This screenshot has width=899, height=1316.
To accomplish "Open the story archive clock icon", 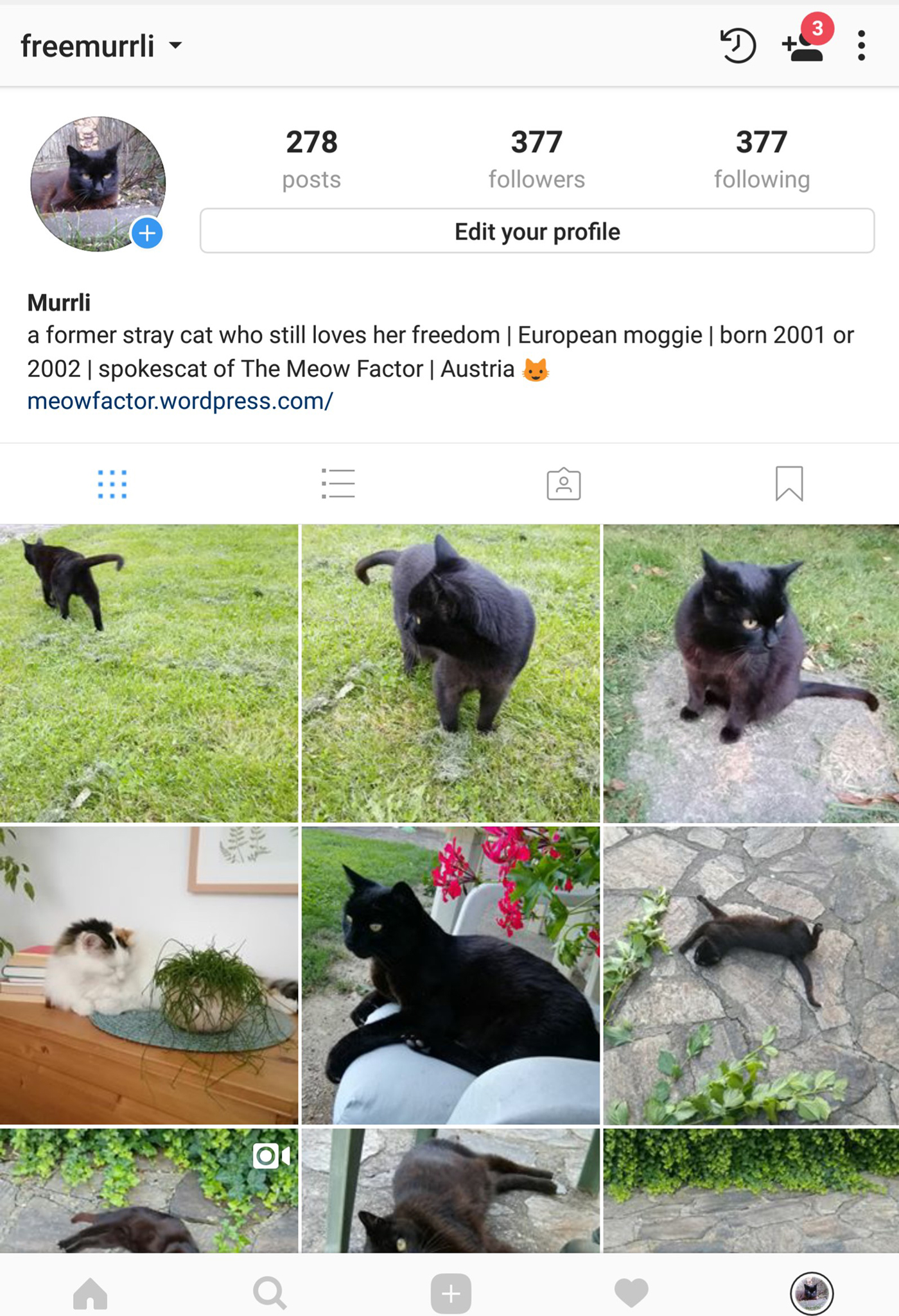I will (737, 46).
